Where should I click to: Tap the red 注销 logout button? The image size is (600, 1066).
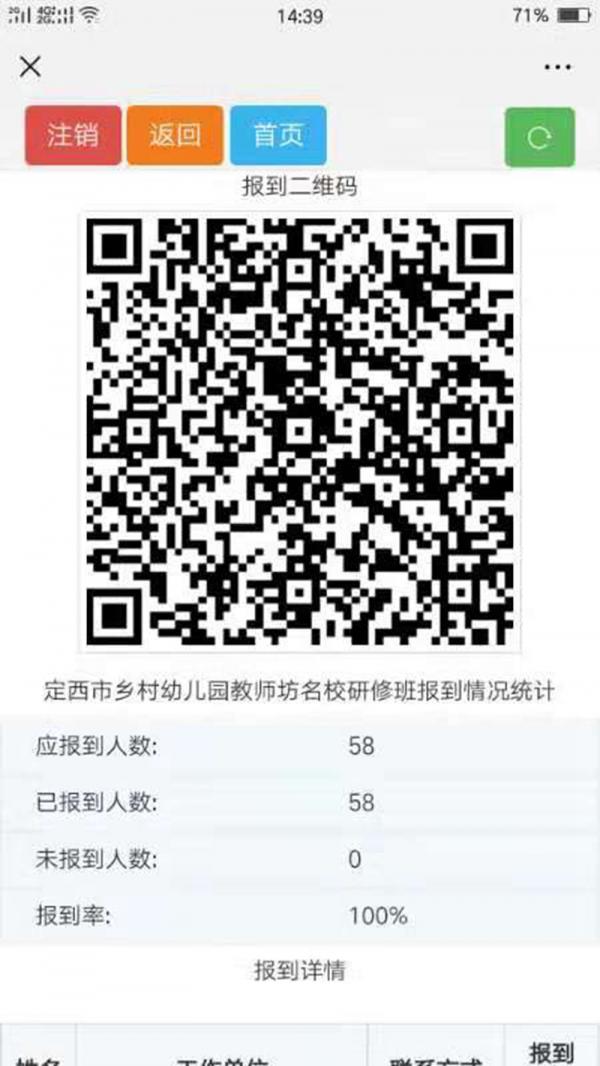(x=73, y=135)
